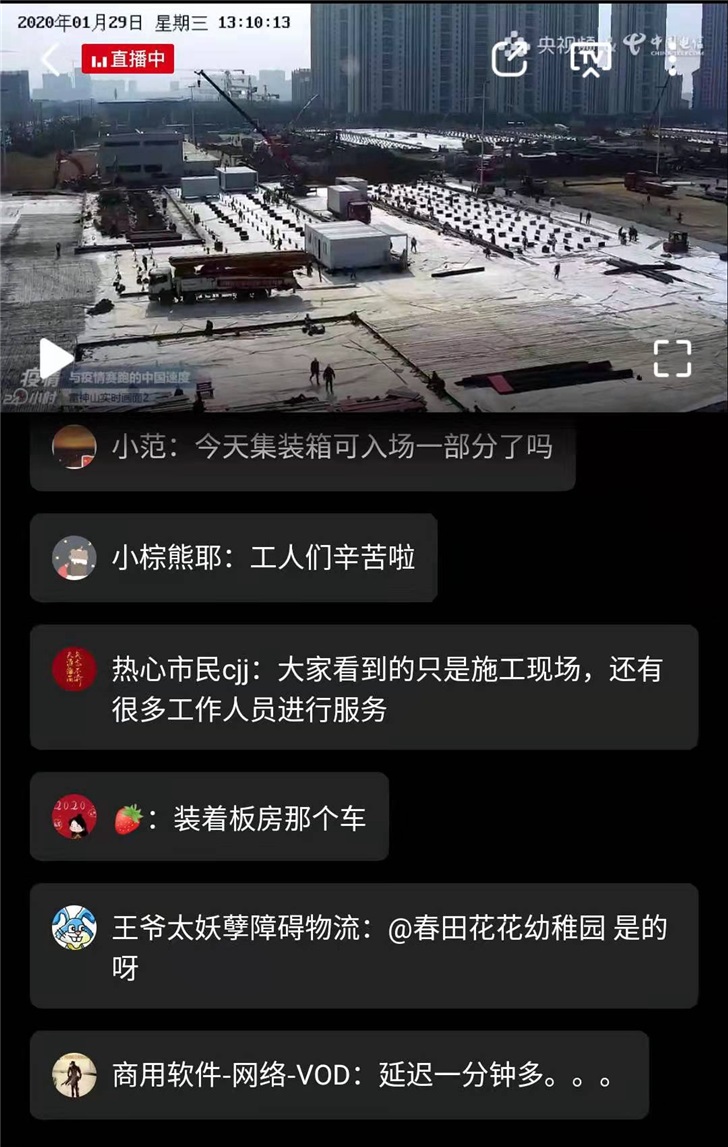Go back from the live stream
The width and height of the screenshot is (728, 1147).
point(50,60)
